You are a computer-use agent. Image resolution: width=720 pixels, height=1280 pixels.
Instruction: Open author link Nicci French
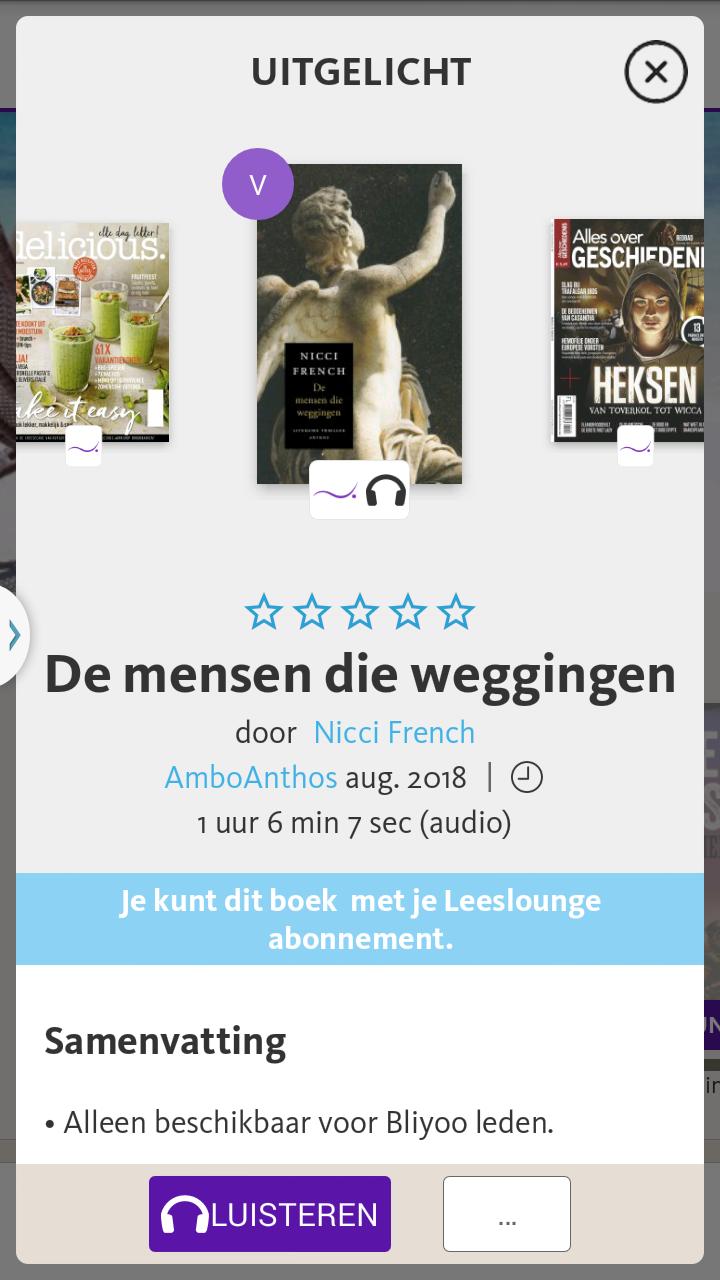394,732
